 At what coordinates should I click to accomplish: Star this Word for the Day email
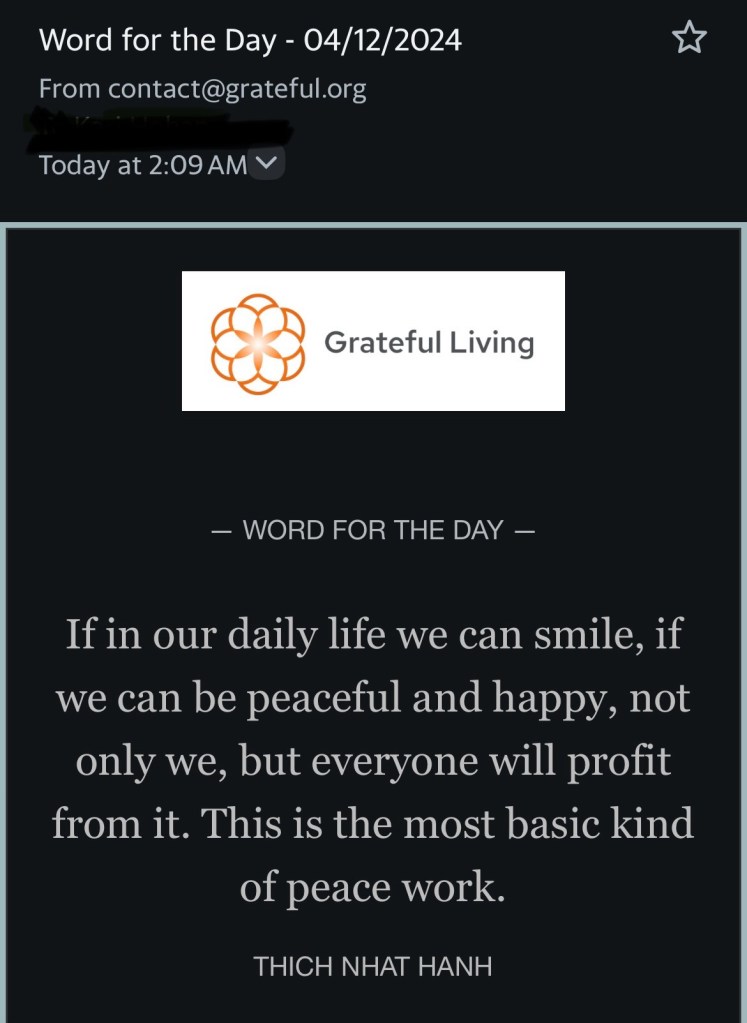click(x=689, y=39)
